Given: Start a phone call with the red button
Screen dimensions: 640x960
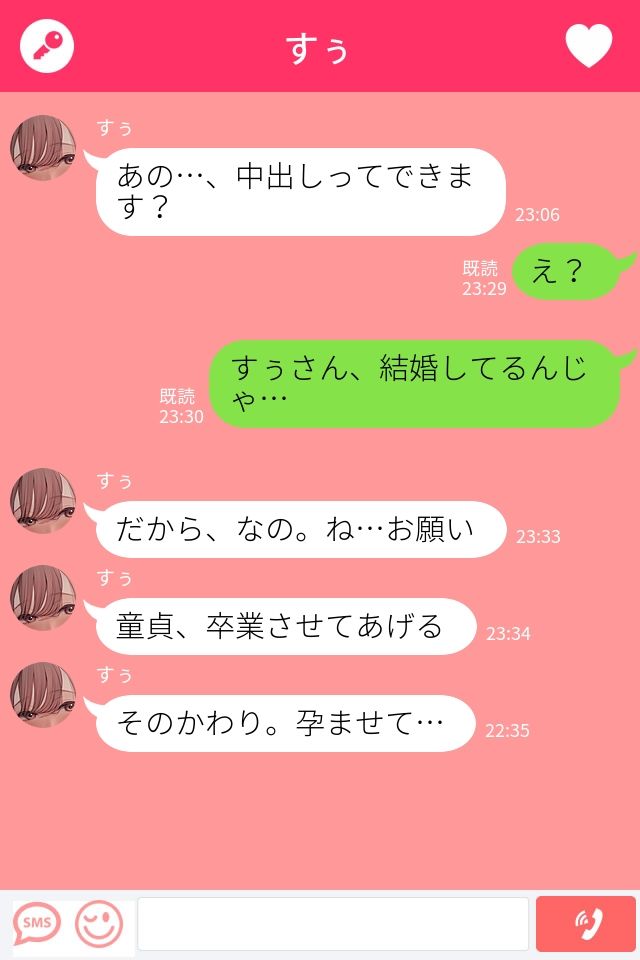Looking at the screenshot, I should pyautogui.click(x=586, y=923).
